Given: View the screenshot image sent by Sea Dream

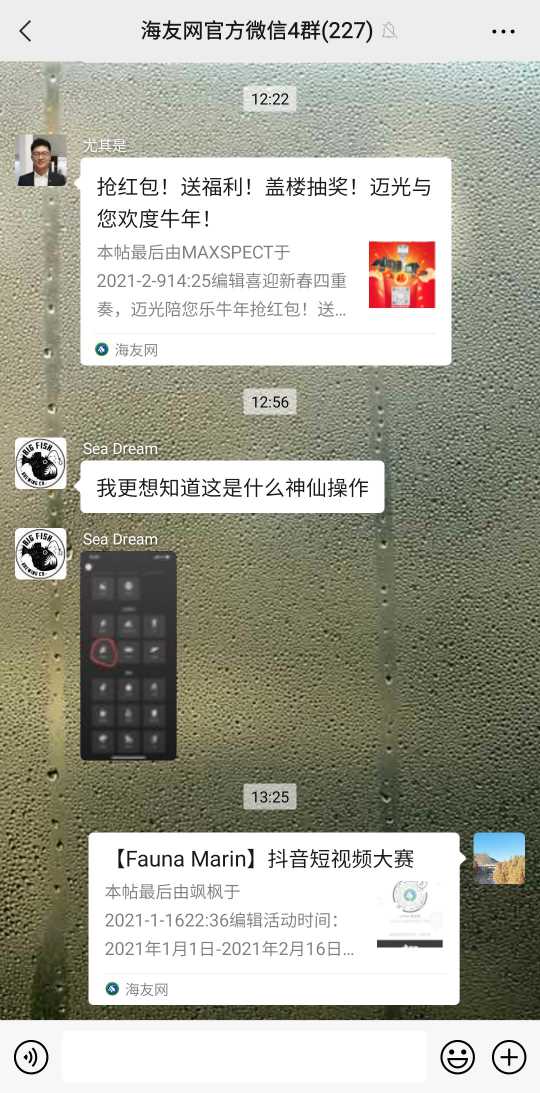Looking at the screenshot, I should (x=128, y=655).
